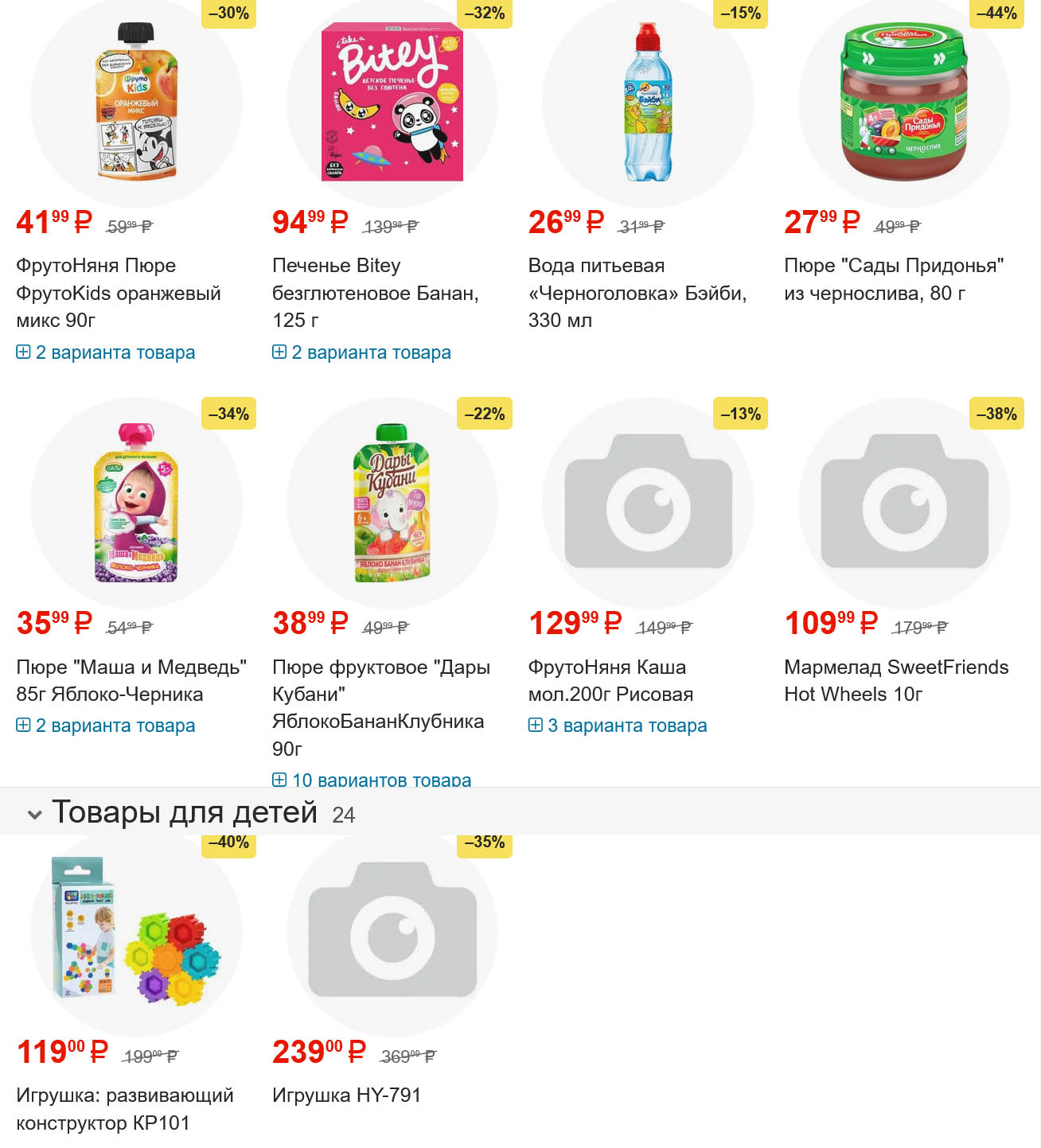This screenshot has width=1041, height=1148.
Task: Open Bitey gluten-free banana cookies product
Action: (x=375, y=292)
